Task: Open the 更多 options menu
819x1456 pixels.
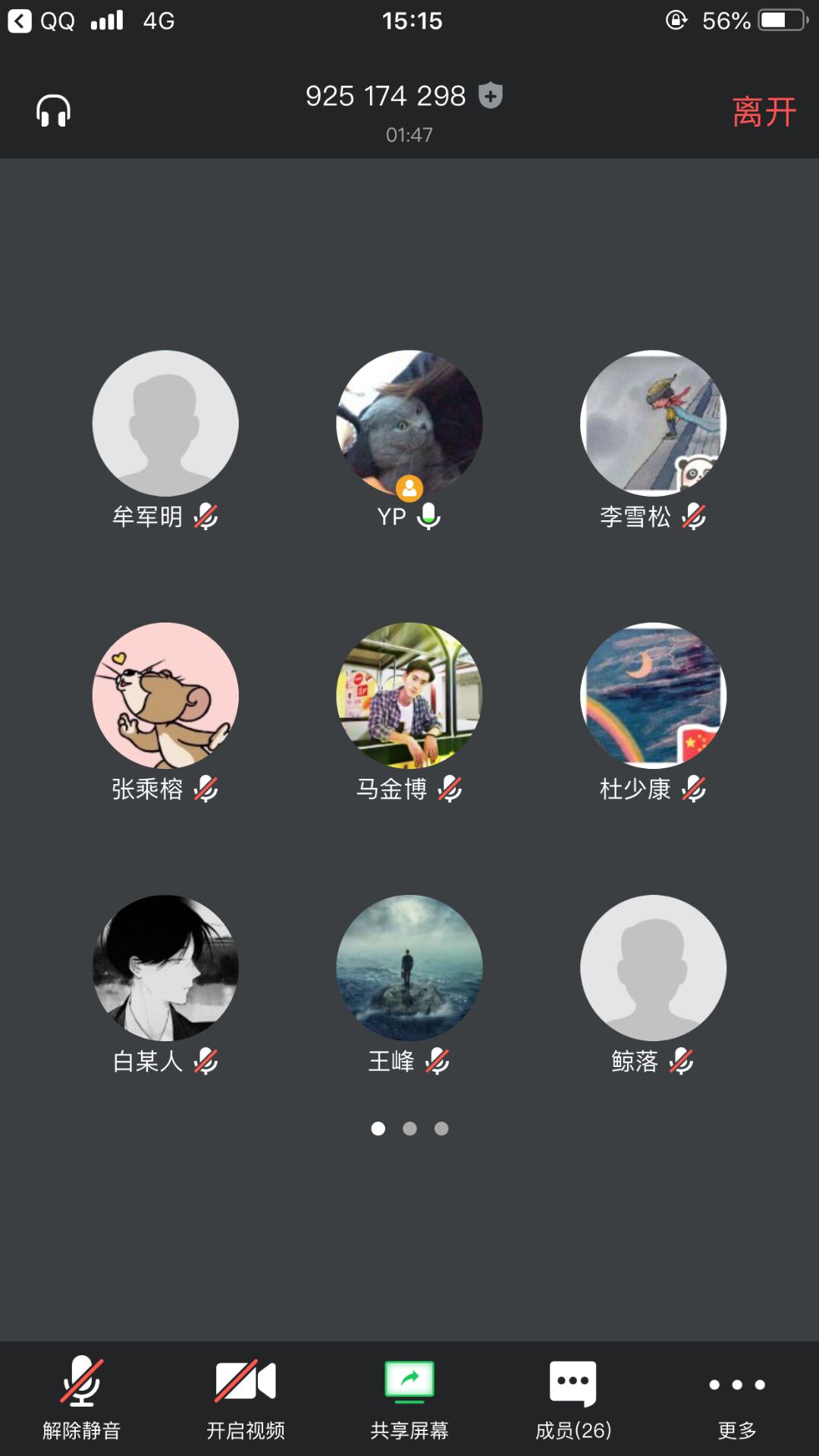Action: (x=736, y=1397)
